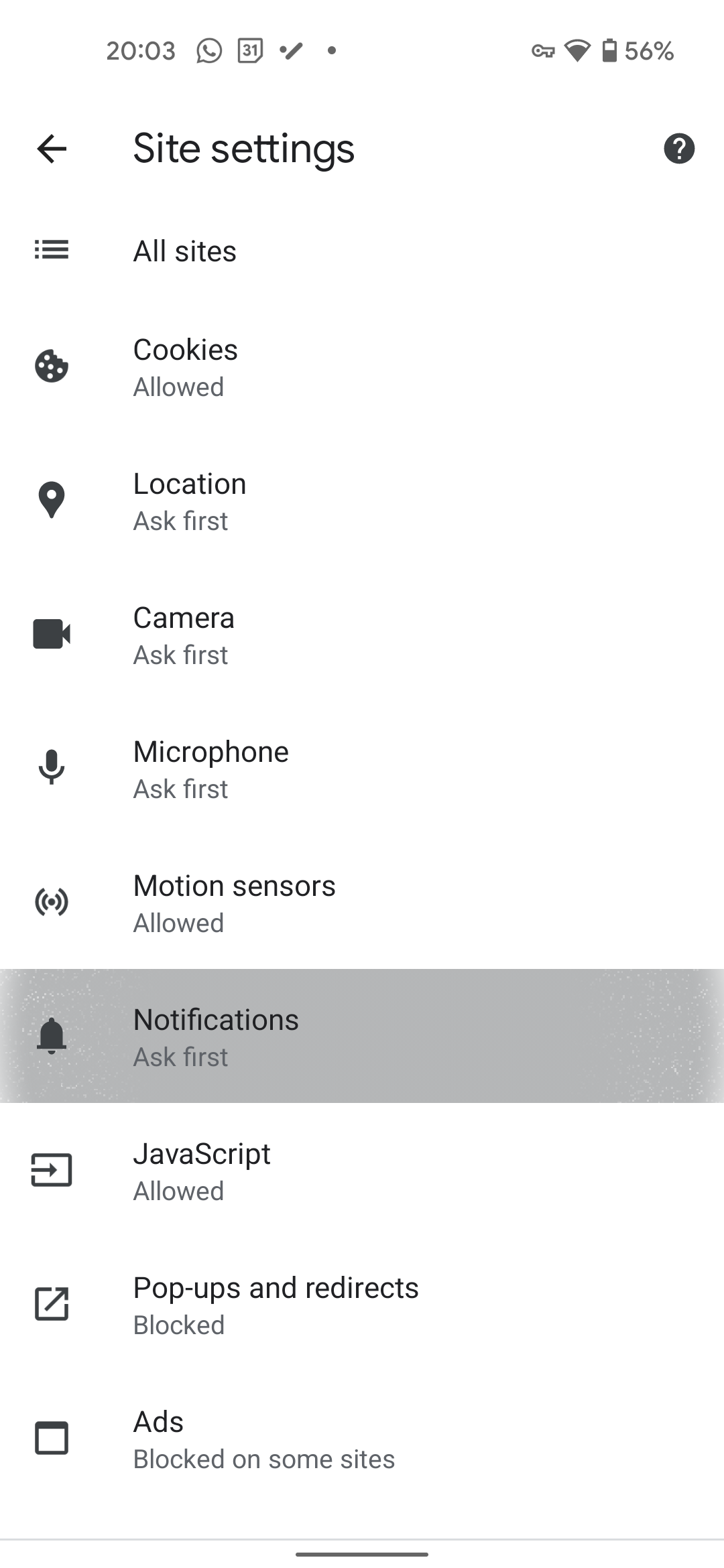Tap the Motion sensors signal icon
Viewport: 724px width, 1568px height.
50,903
